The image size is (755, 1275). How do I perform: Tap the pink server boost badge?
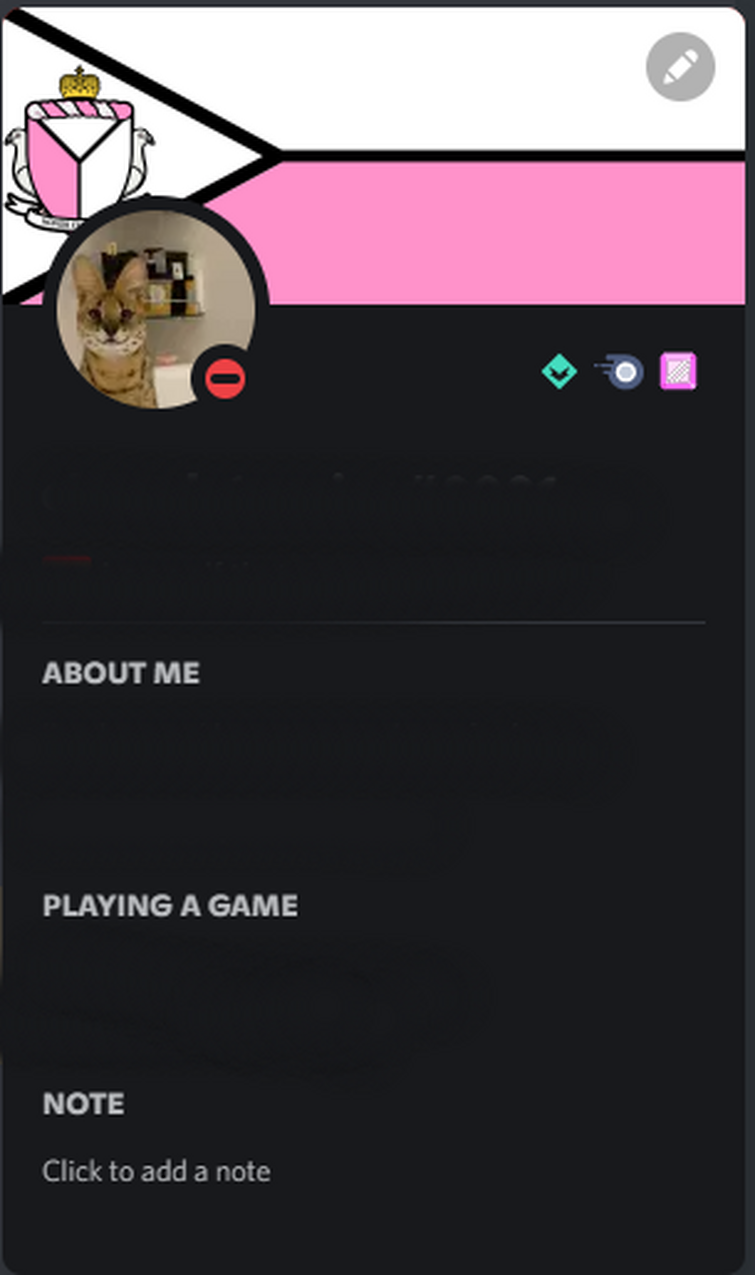[x=678, y=372]
